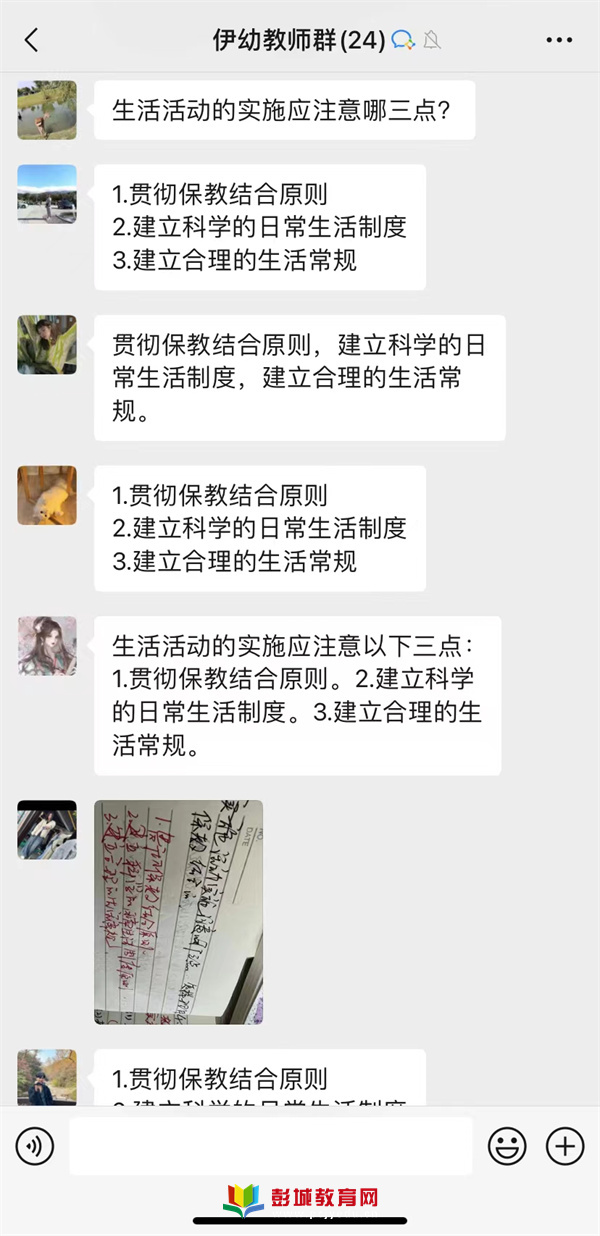Screen dimensions: 600x1236
Task: Open the emoji picker
Action: coord(507,1145)
